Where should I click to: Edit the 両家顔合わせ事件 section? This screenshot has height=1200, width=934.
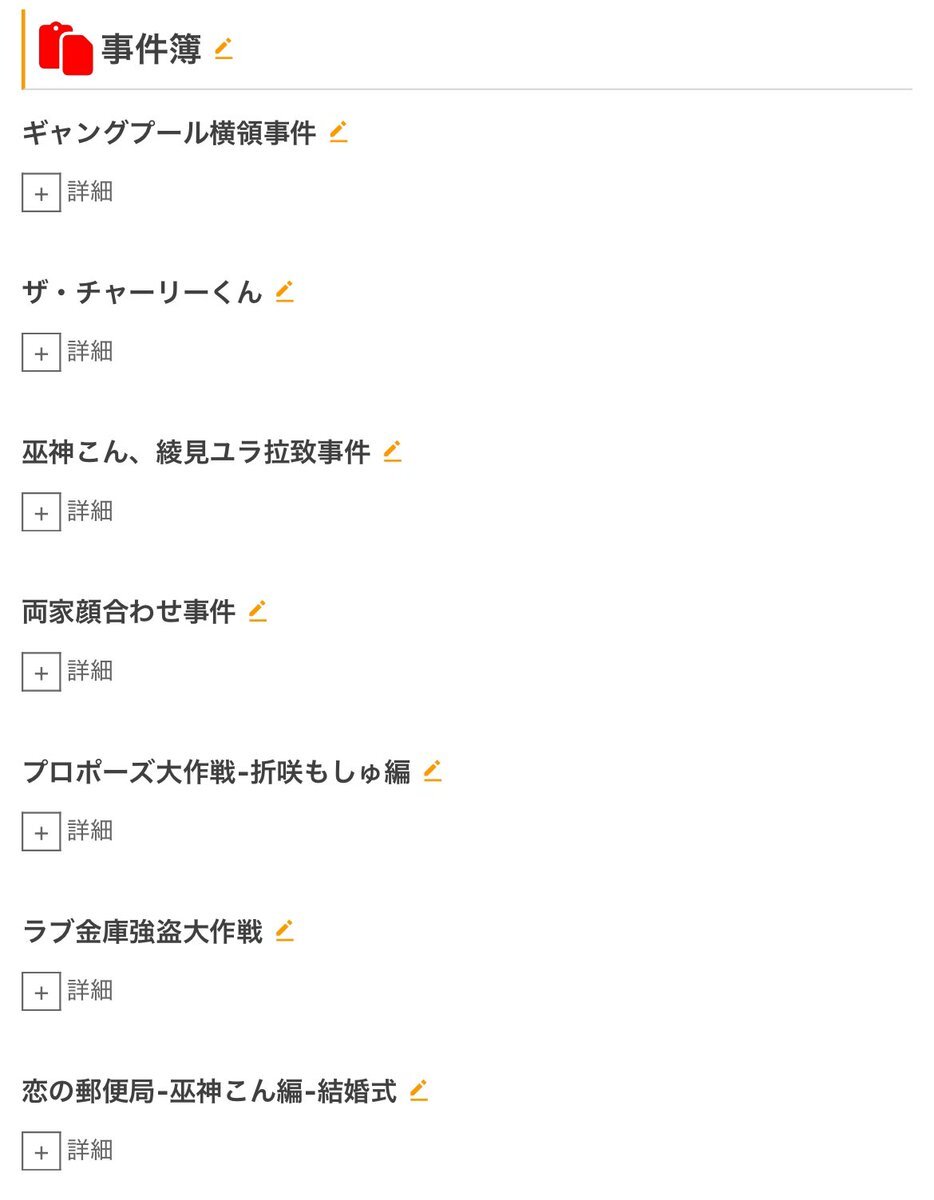point(258,611)
